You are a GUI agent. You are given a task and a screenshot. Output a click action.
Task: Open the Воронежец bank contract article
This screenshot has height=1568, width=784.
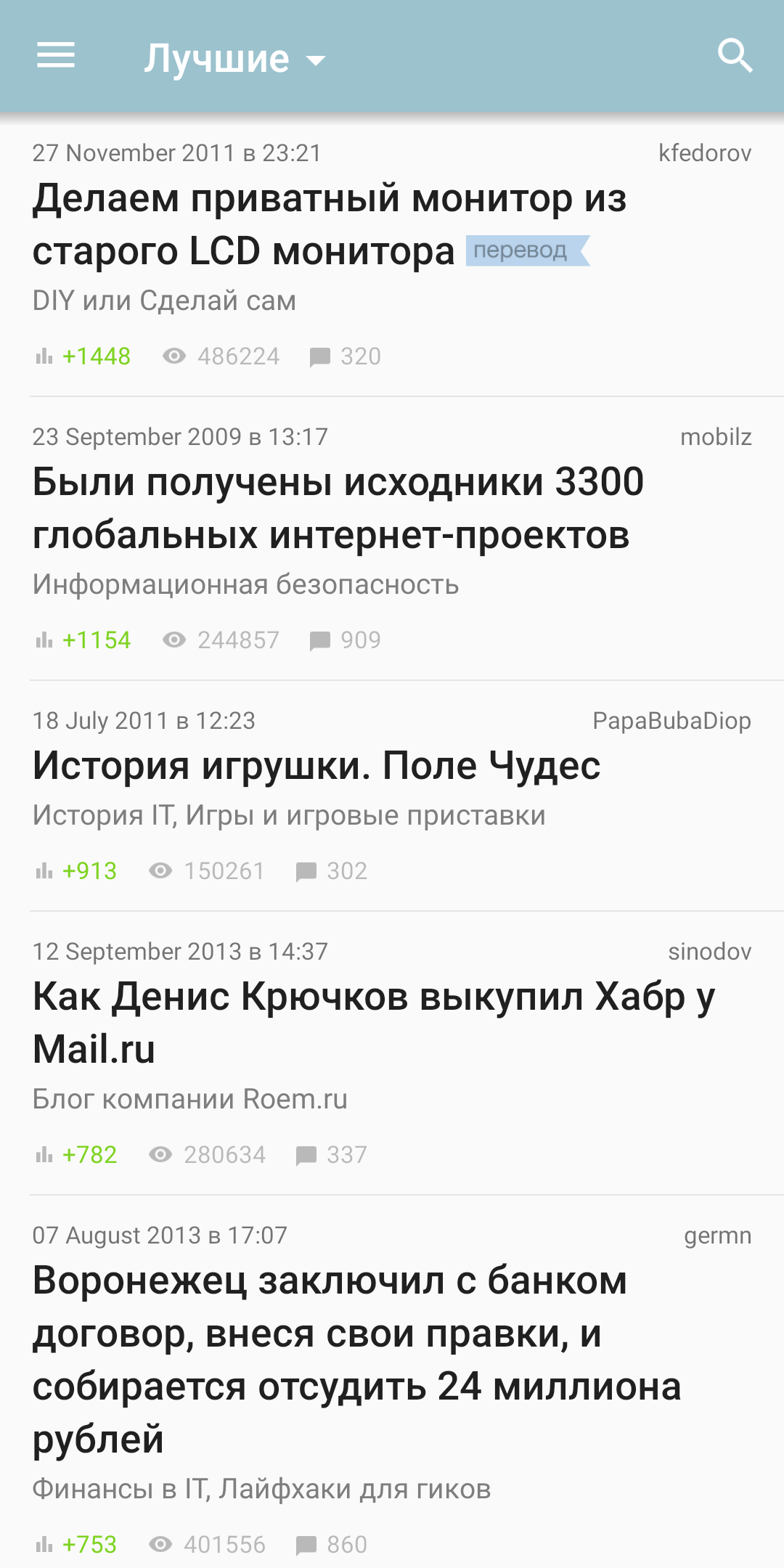click(356, 1360)
